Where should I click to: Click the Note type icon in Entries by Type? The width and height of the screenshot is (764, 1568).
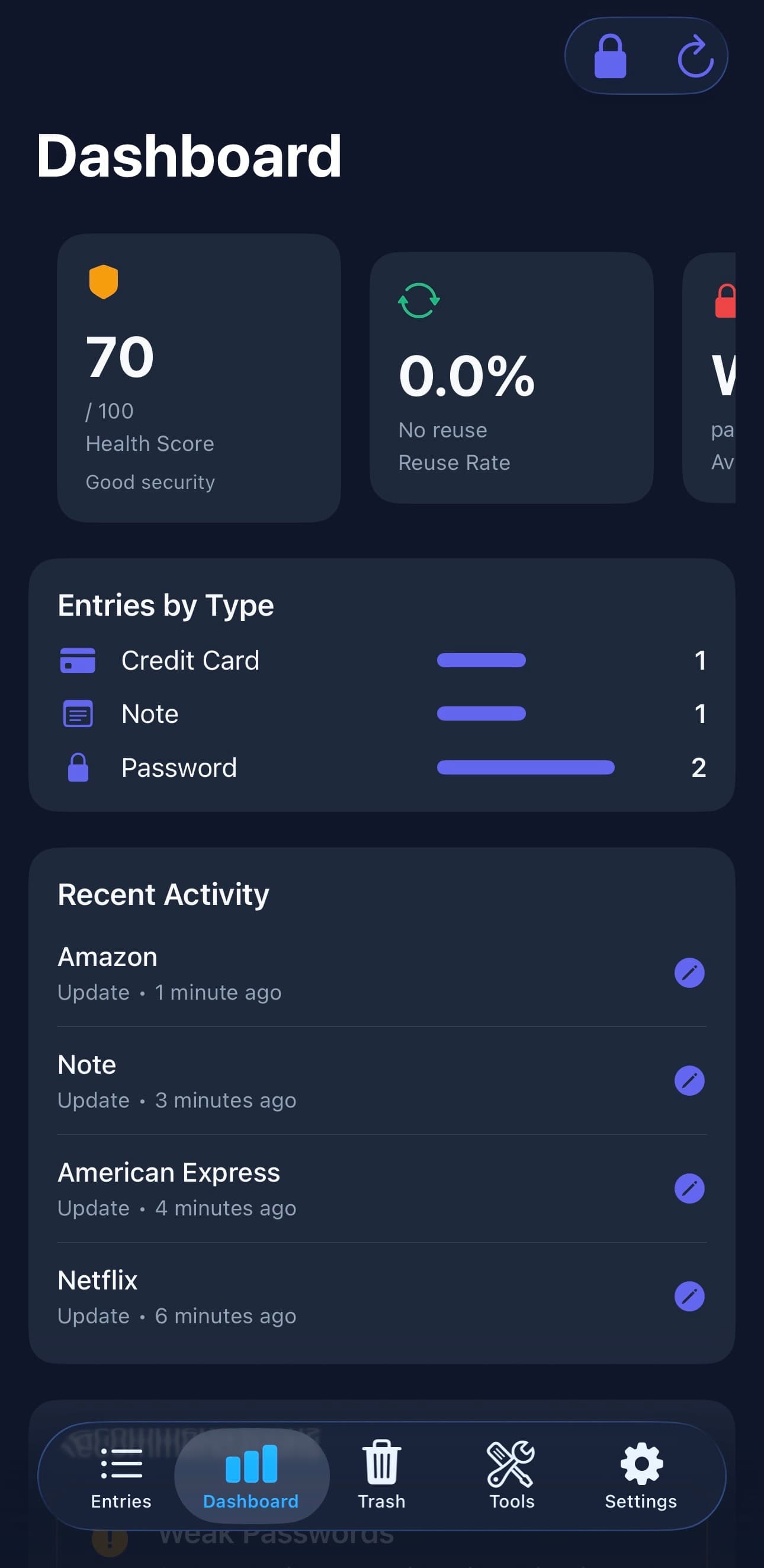(78, 713)
